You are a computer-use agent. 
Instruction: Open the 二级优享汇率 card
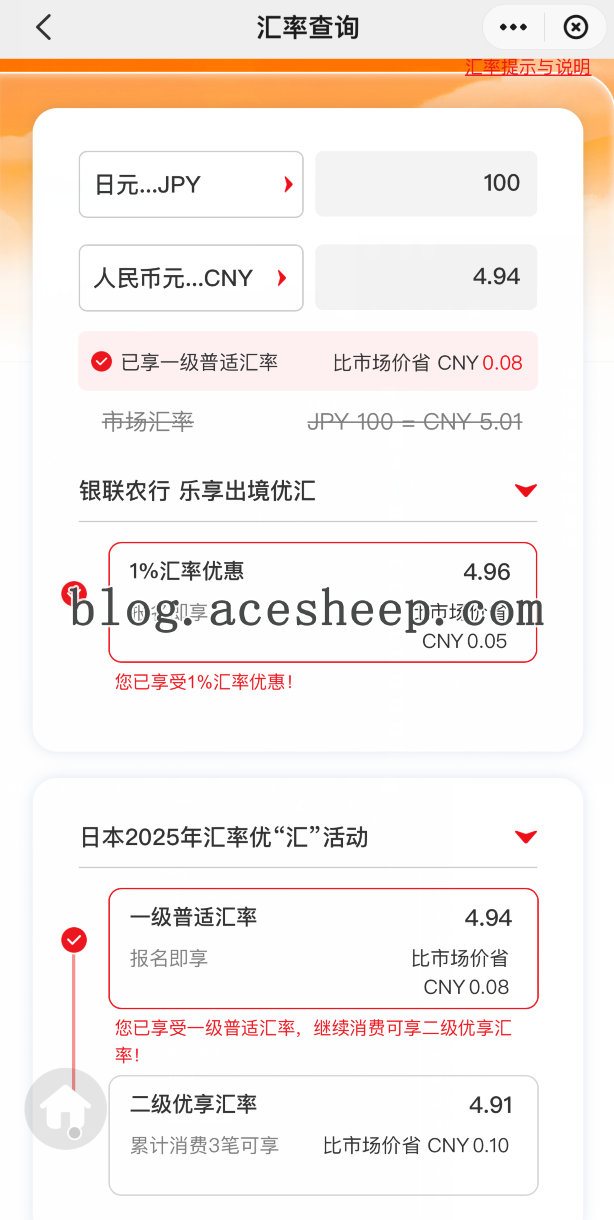(x=322, y=1134)
